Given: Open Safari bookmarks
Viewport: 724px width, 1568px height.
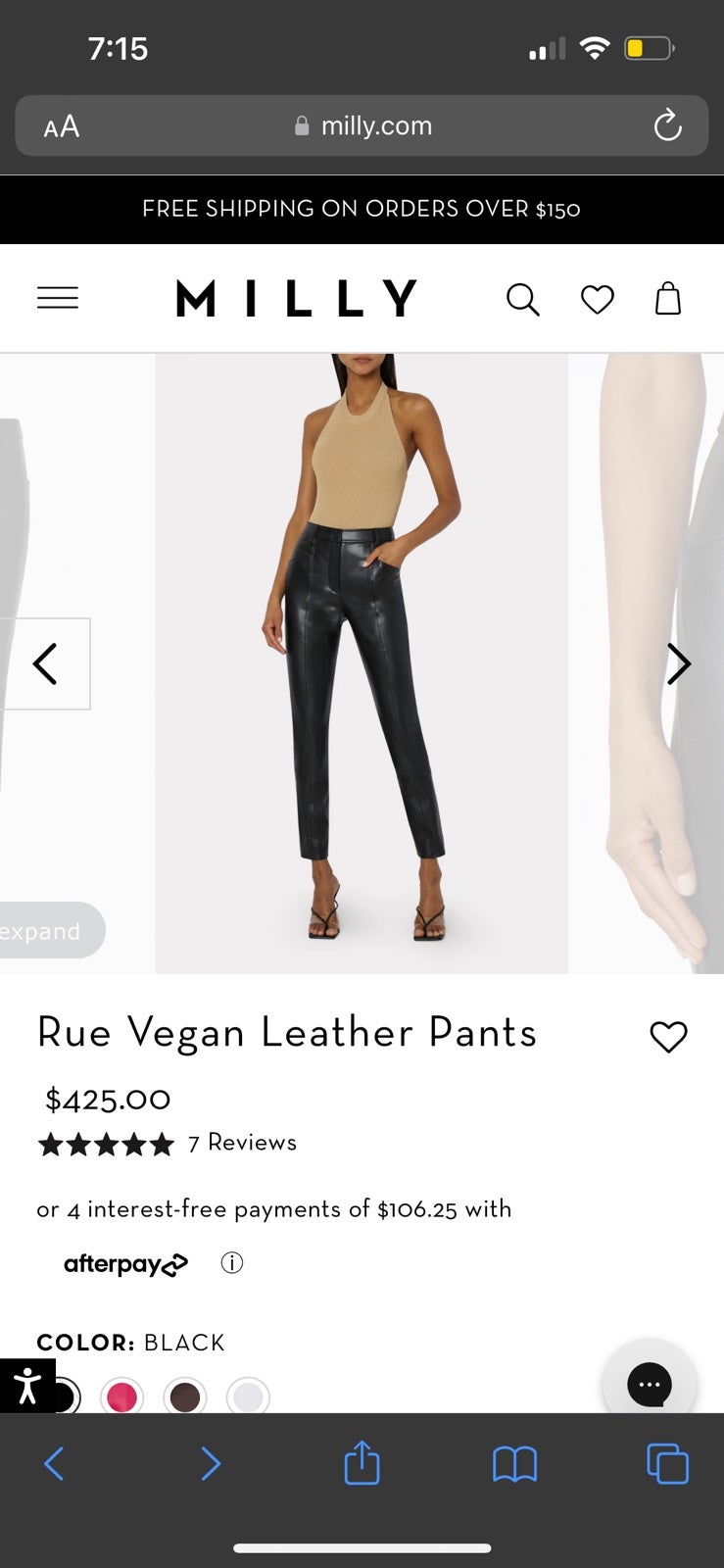Looking at the screenshot, I should (514, 1465).
